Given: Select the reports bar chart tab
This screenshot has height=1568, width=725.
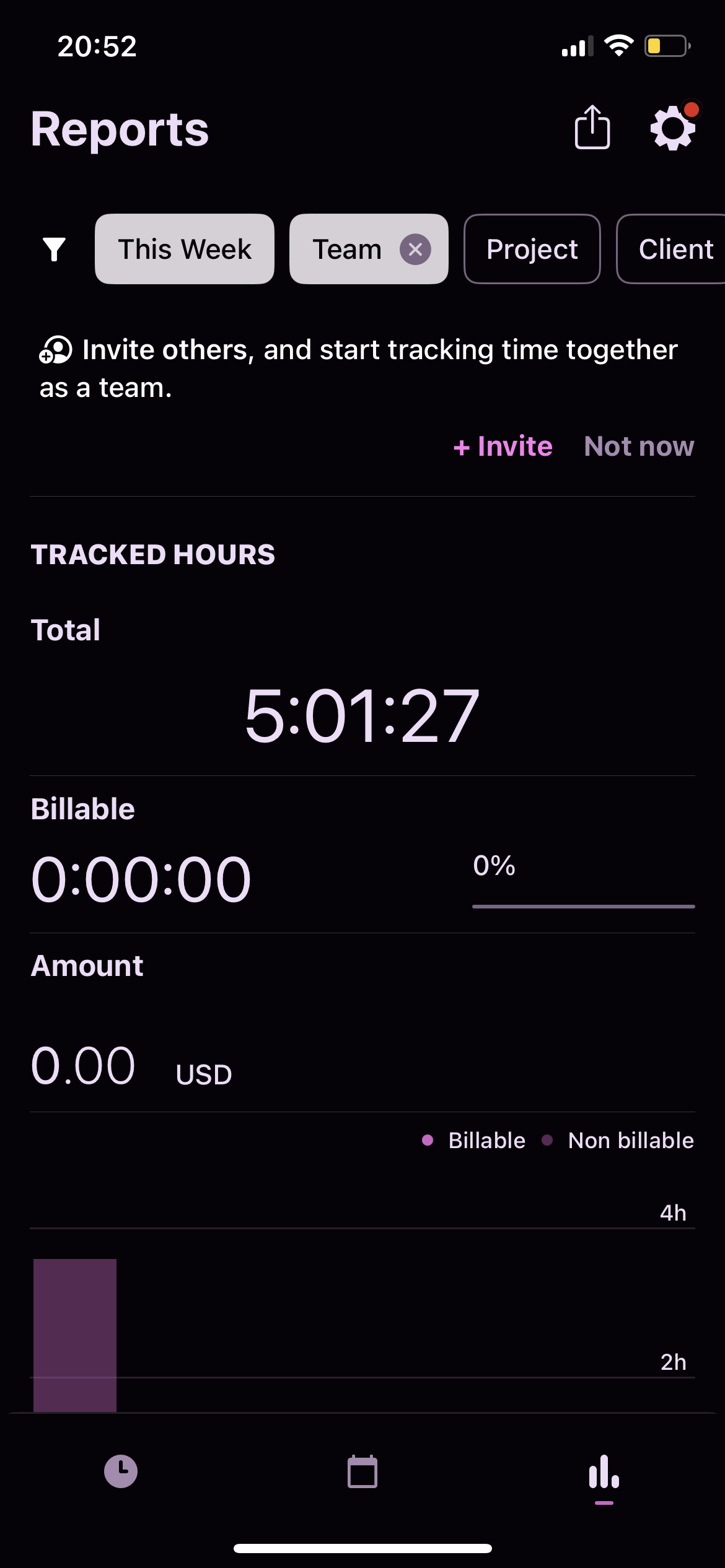Looking at the screenshot, I should pyautogui.click(x=604, y=1473).
